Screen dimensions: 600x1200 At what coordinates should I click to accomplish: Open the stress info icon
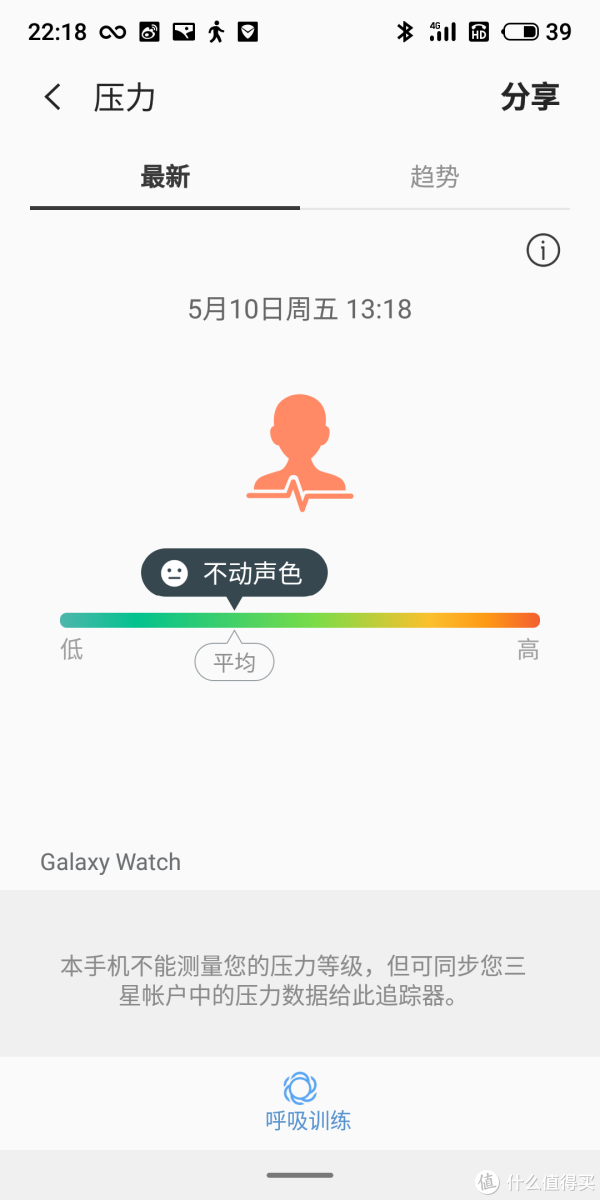click(x=543, y=251)
